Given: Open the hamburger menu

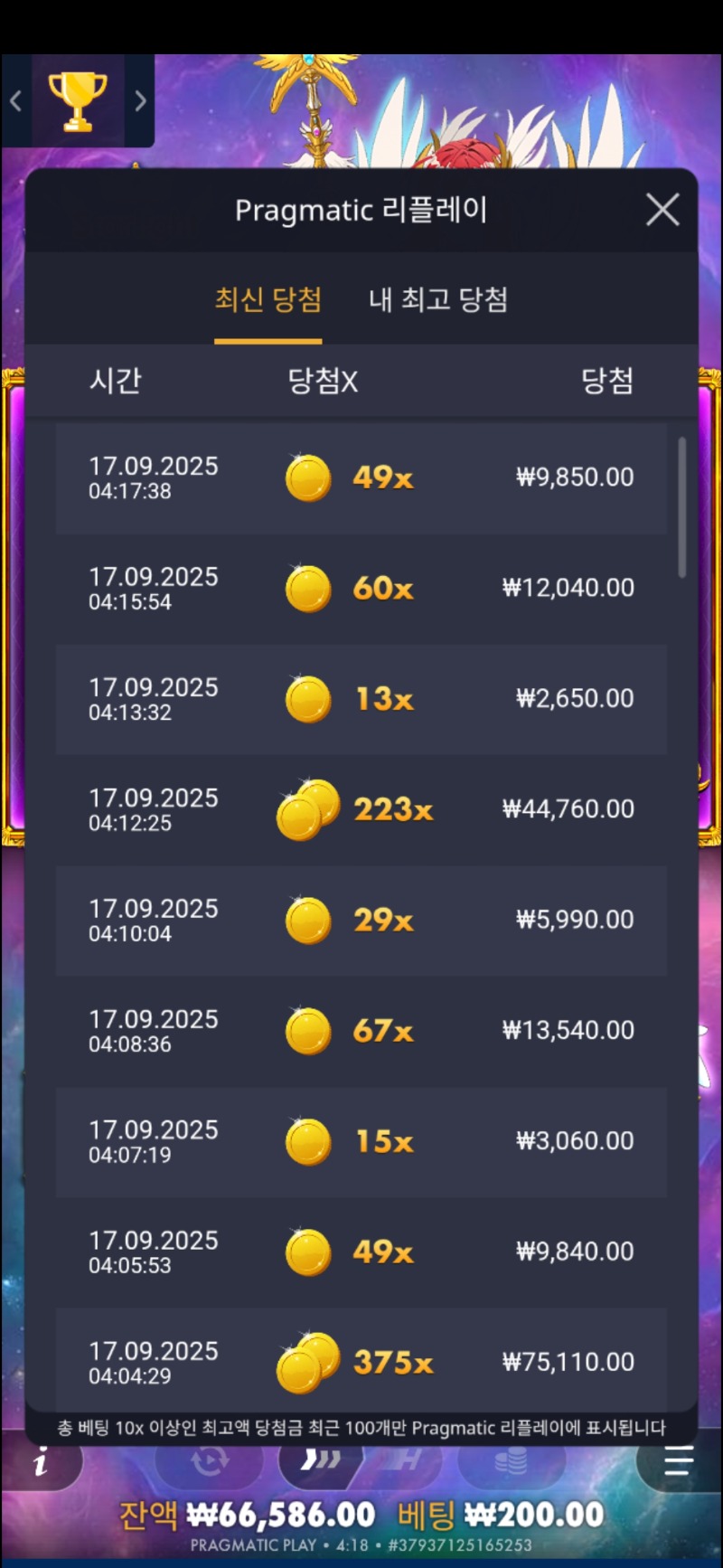Looking at the screenshot, I should pos(678,1460).
